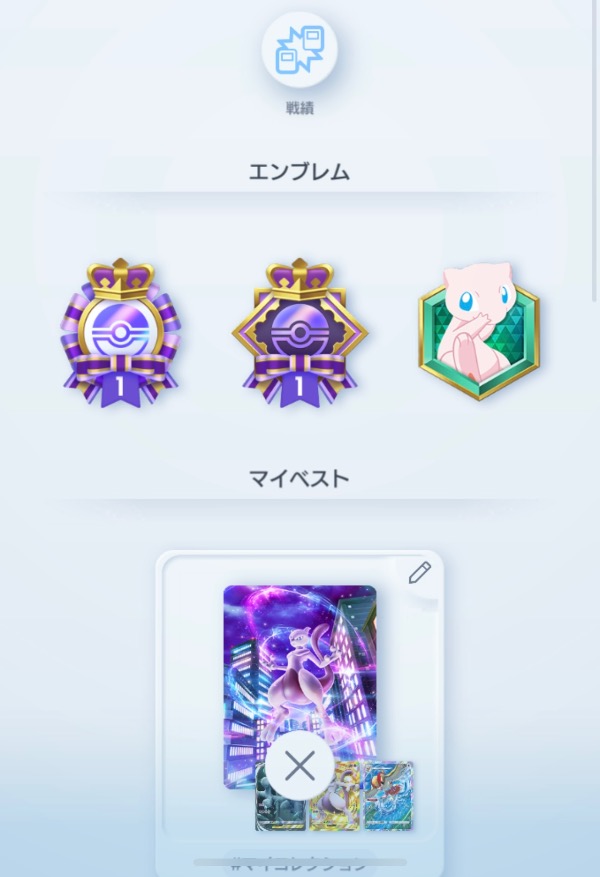Edit マイベスト with the pencil icon
Screen dimensions: 600x877
[419, 572]
